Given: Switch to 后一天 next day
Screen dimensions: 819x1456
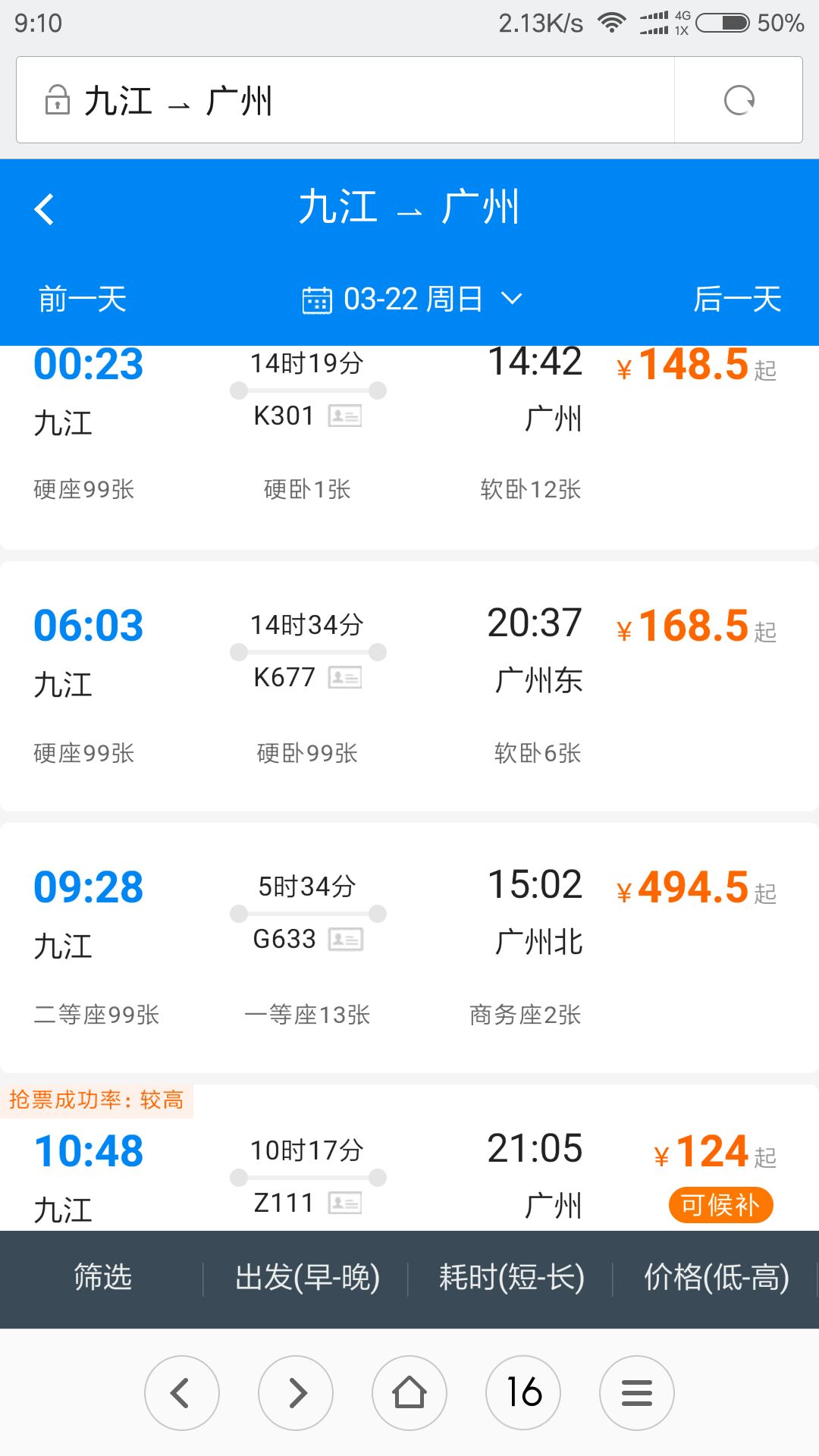Looking at the screenshot, I should 737,299.
